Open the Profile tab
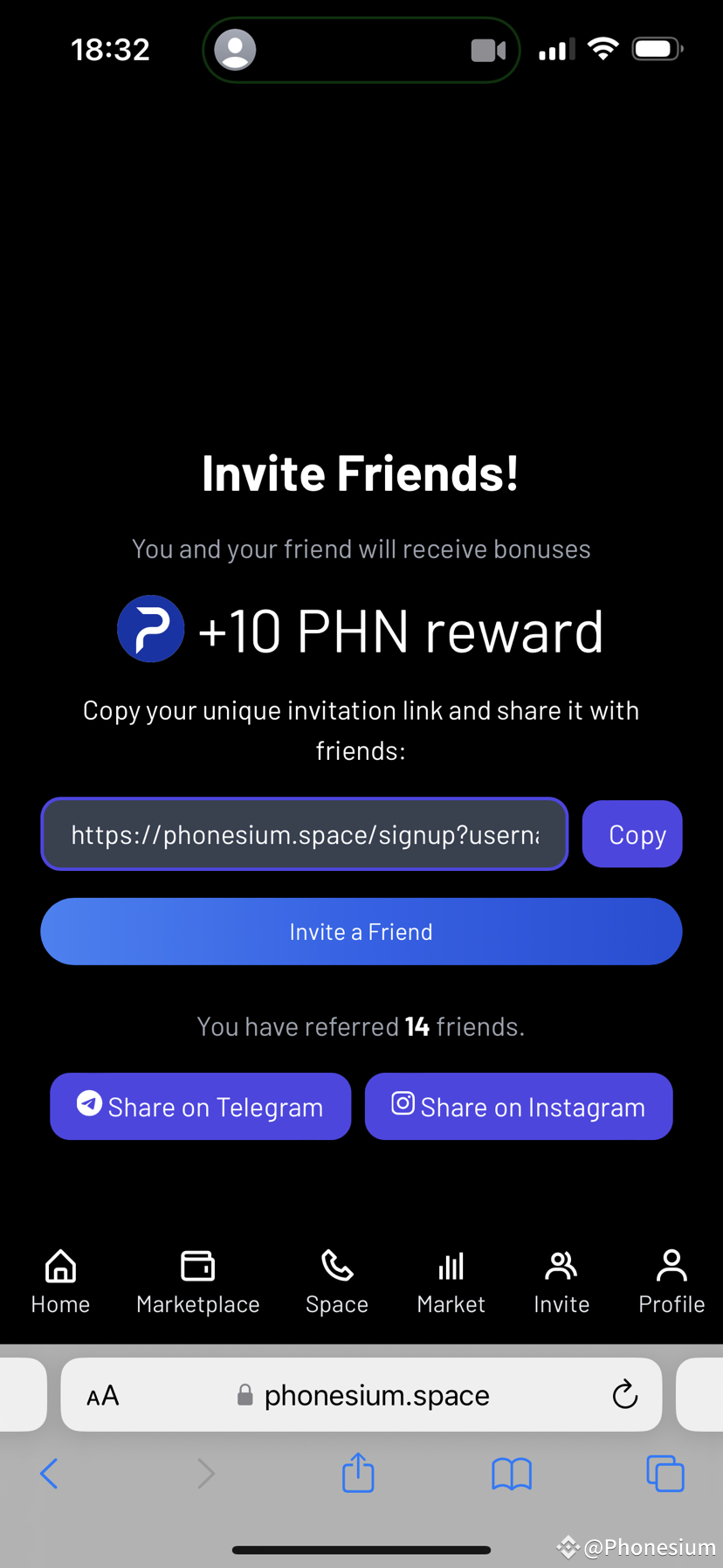This screenshot has width=723, height=1568. pyautogui.click(x=671, y=1281)
